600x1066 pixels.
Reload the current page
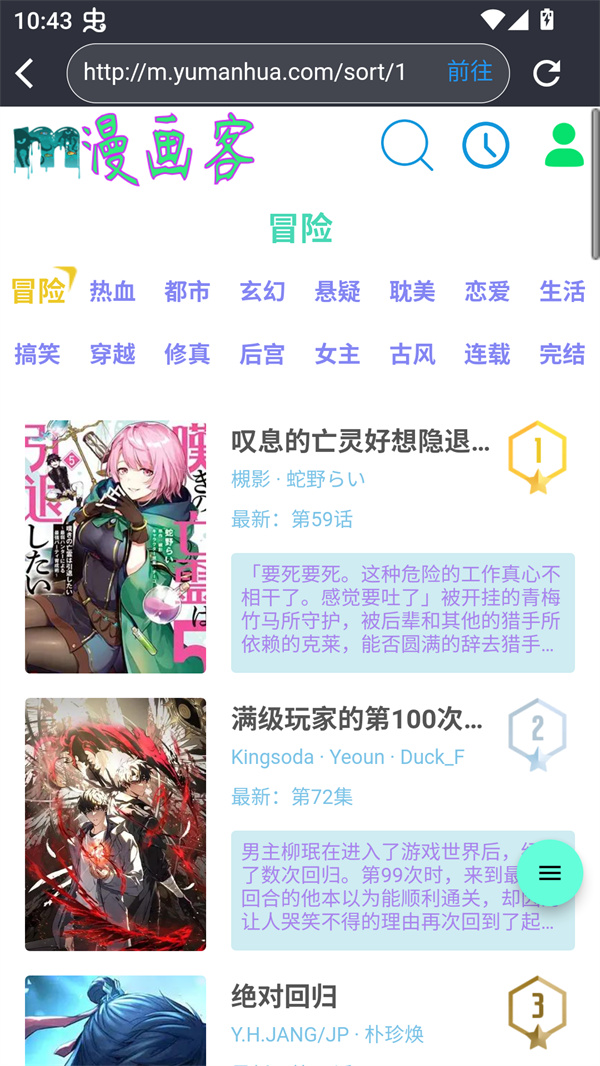click(x=546, y=73)
